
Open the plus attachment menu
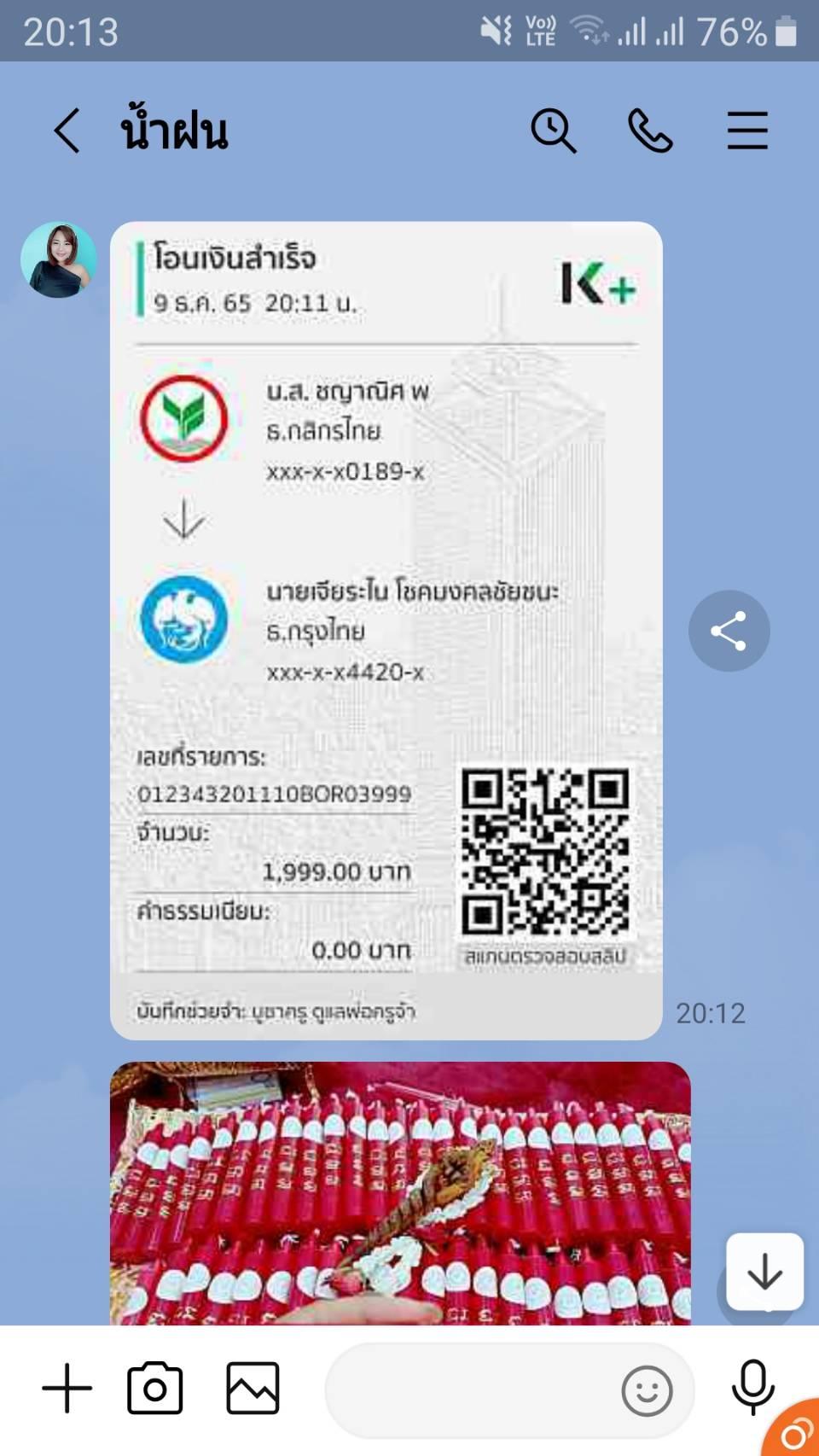[67, 1388]
